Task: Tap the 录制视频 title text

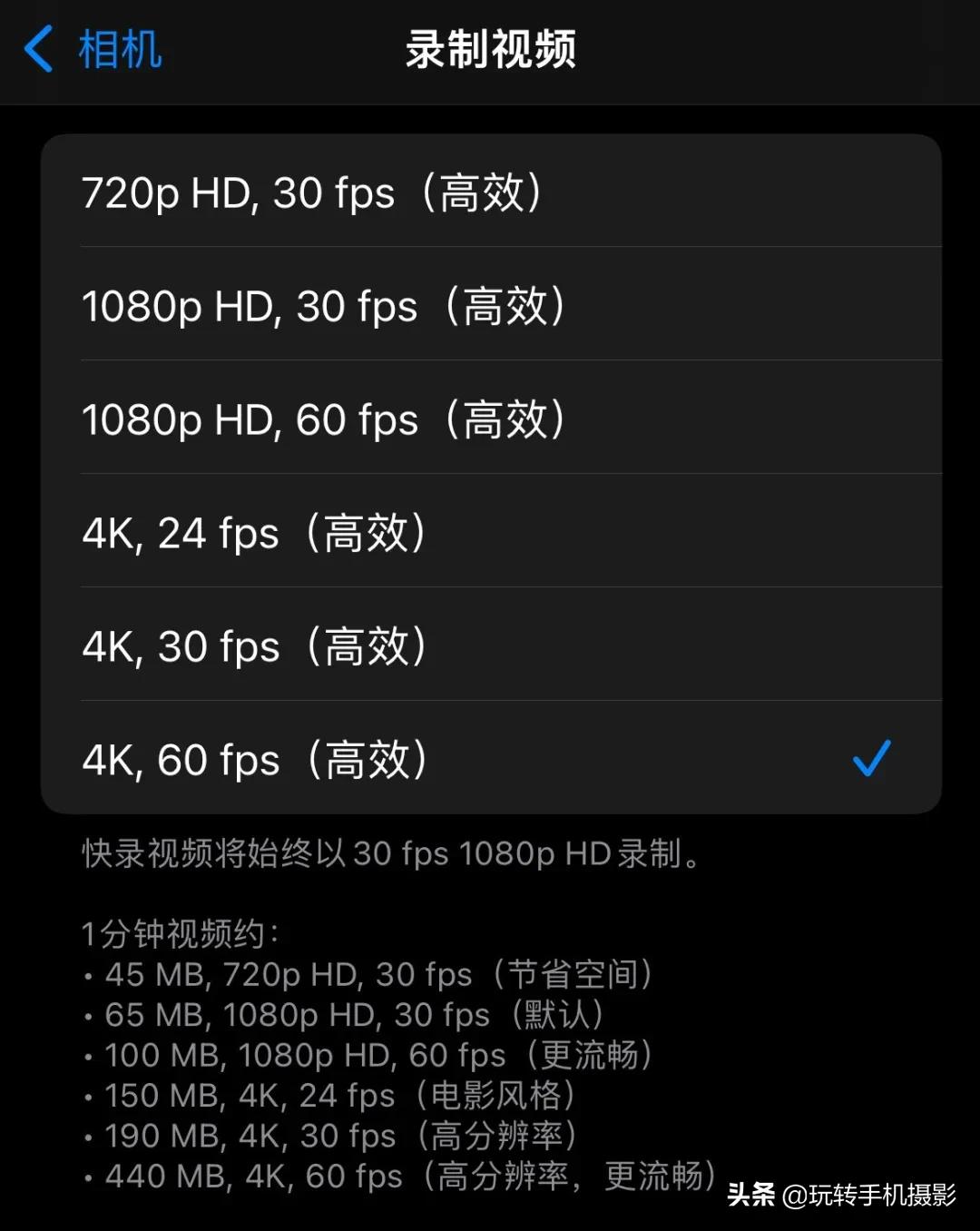Action: pos(490,50)
